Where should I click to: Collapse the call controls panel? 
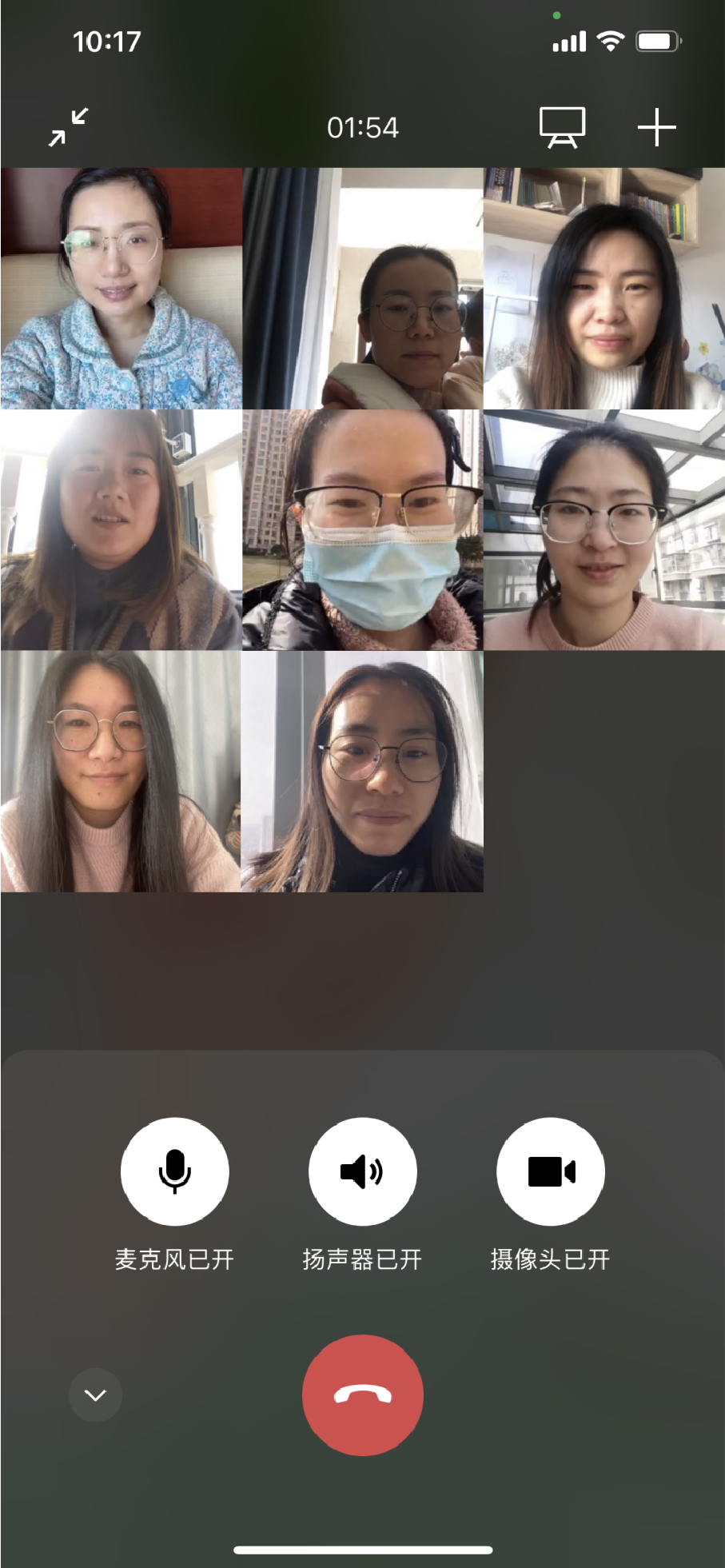[95, 1395]
